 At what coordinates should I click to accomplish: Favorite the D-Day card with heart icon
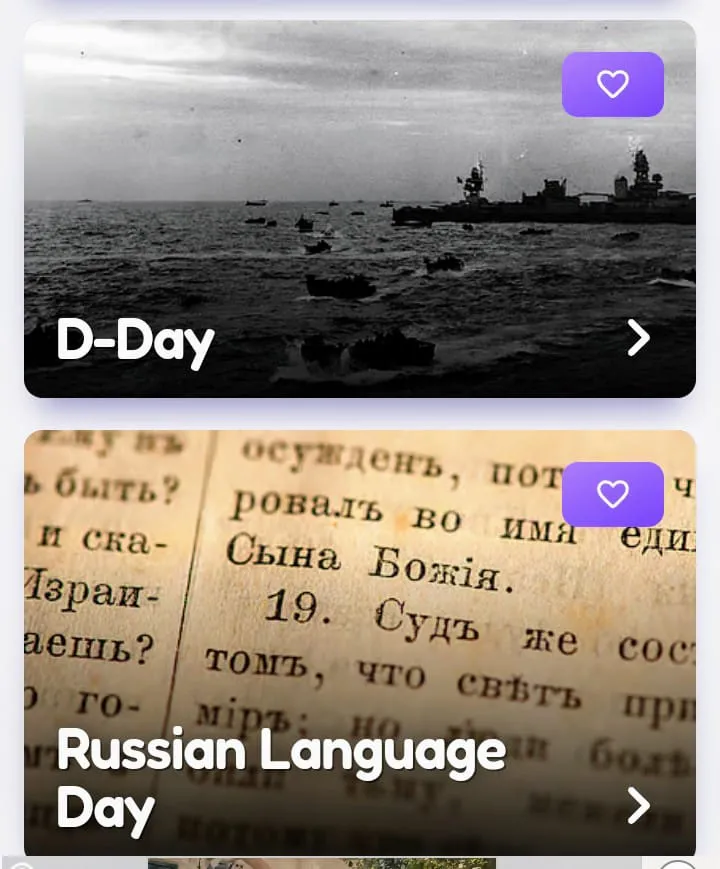click(612, 85)
